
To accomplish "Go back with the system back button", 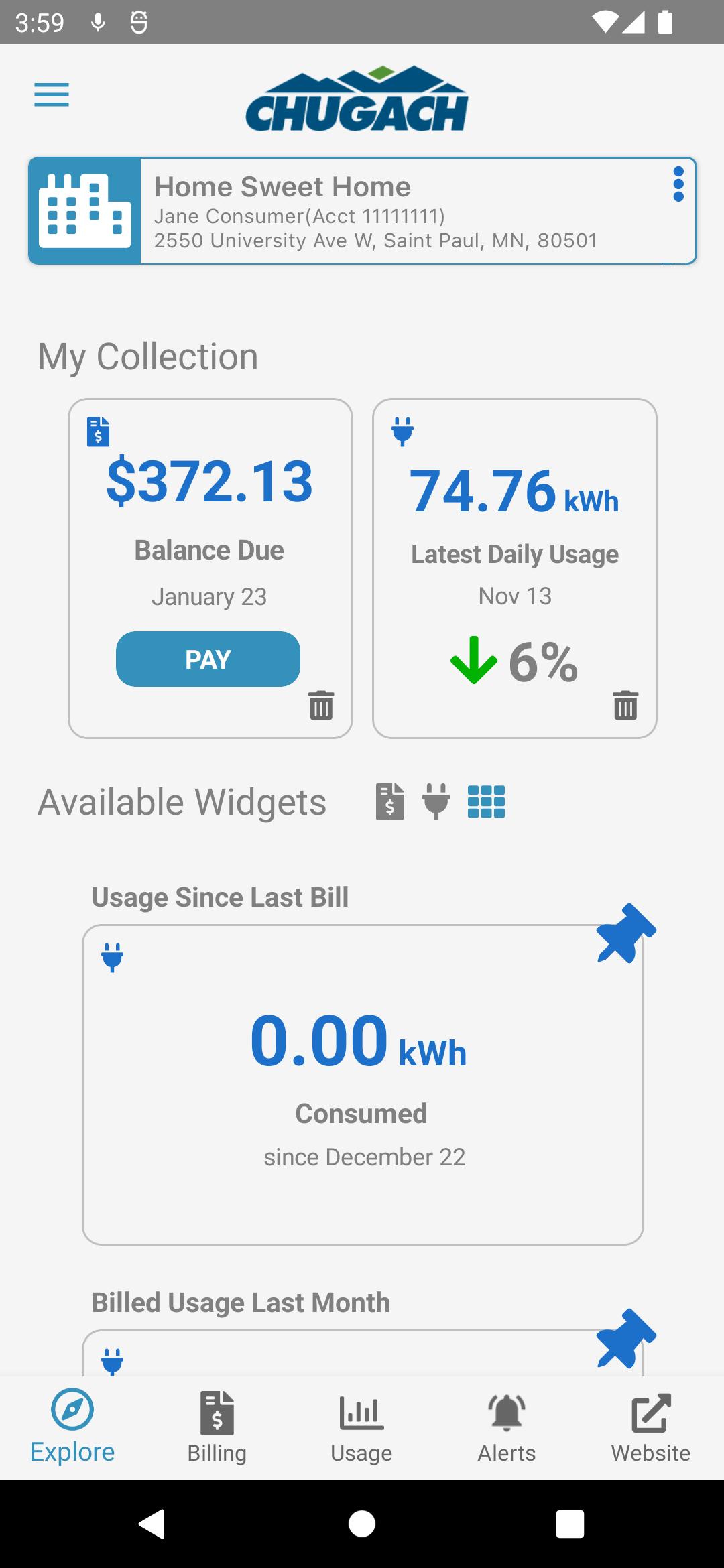I will 152,1524.
